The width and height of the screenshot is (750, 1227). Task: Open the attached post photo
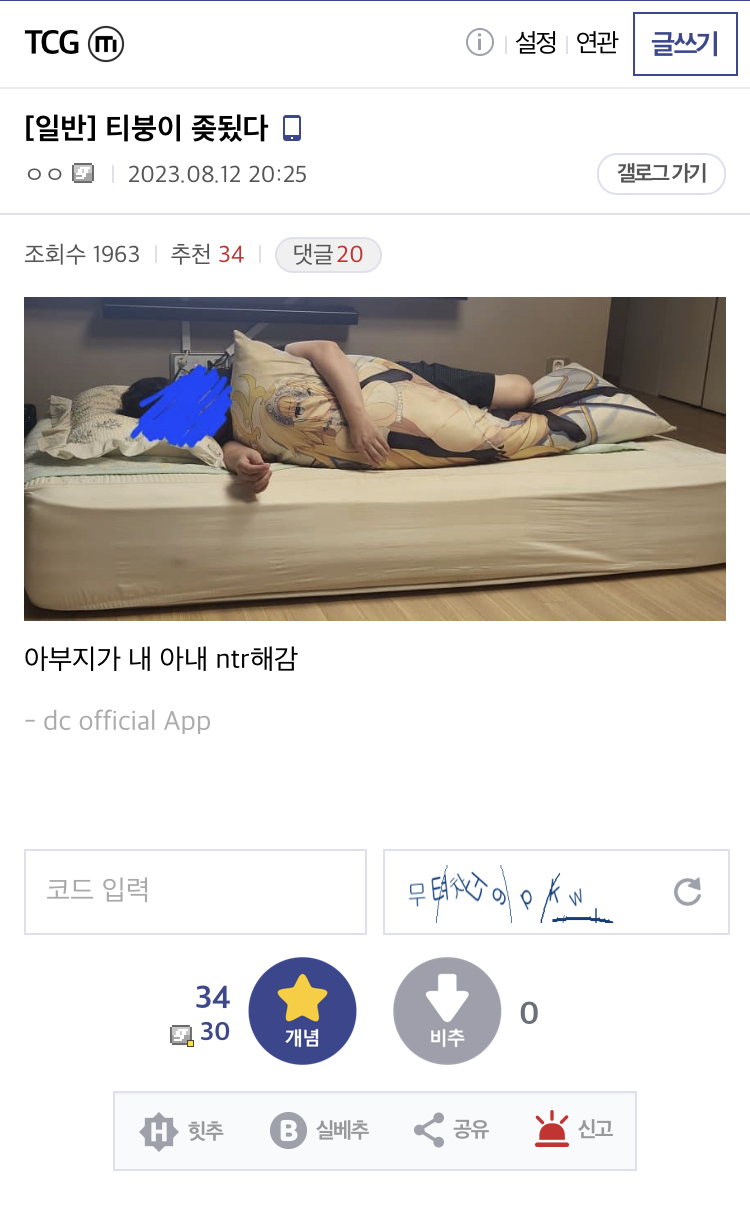375,458
